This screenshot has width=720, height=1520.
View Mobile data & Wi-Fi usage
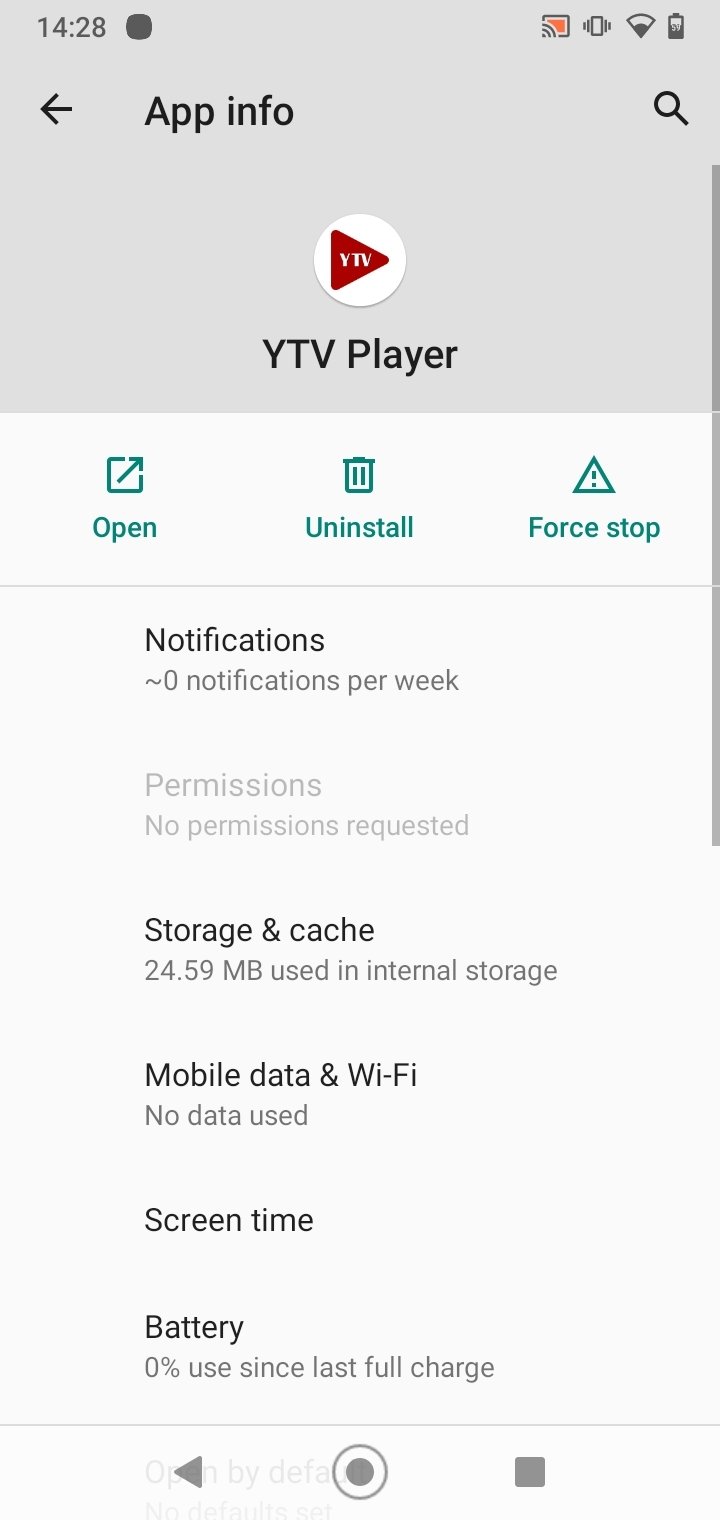pyautogui.click(x=360, y=1095)
